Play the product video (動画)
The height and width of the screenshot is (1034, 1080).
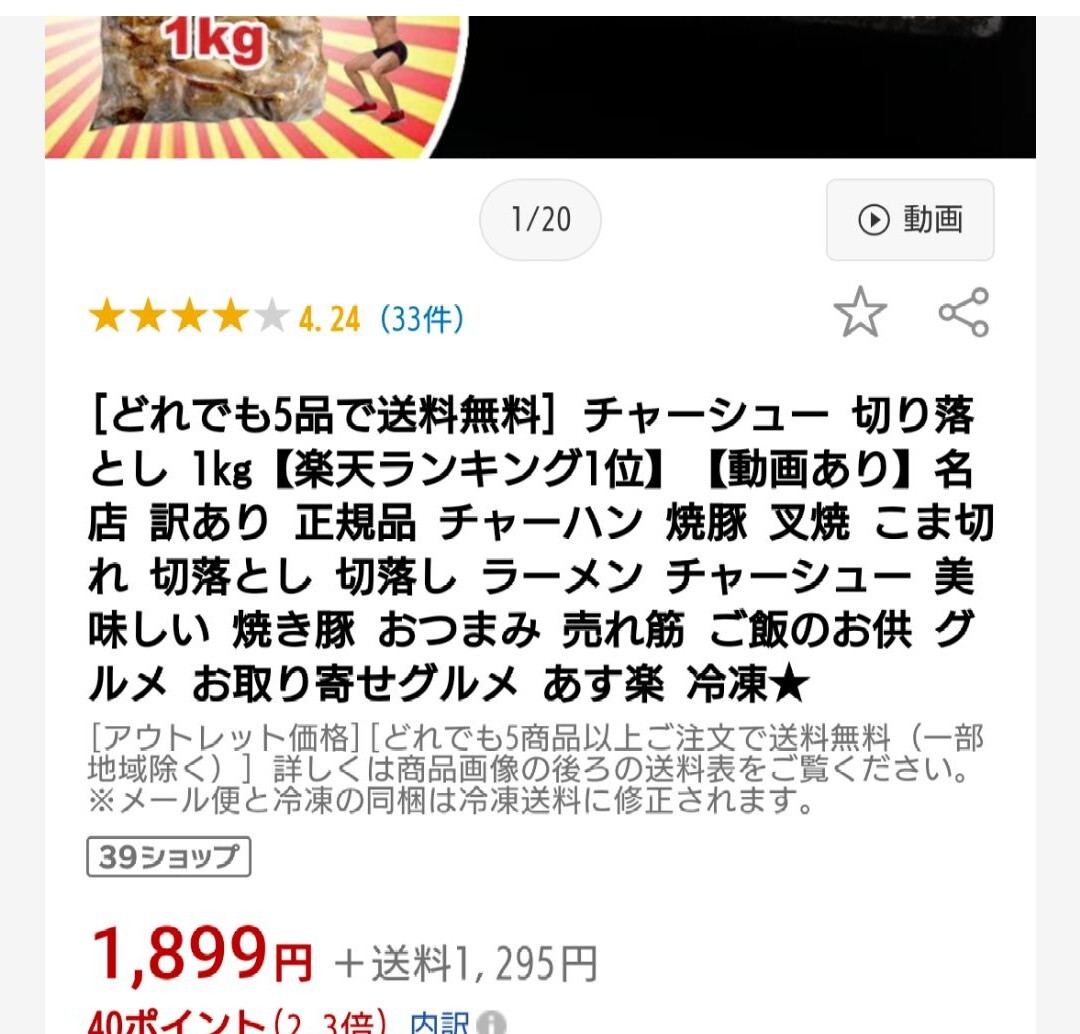(x=909, y=220)
